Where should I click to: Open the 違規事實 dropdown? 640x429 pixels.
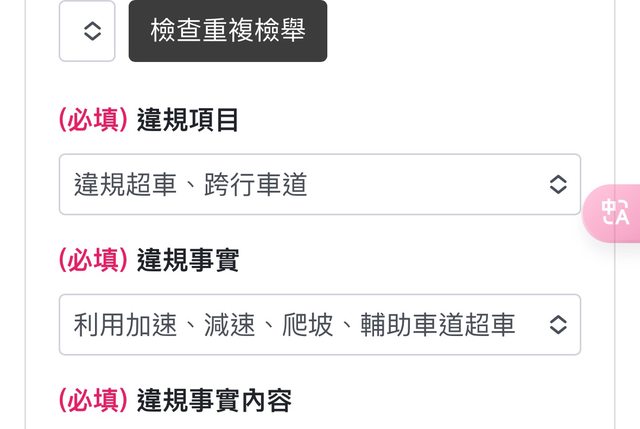coord(319,324)
